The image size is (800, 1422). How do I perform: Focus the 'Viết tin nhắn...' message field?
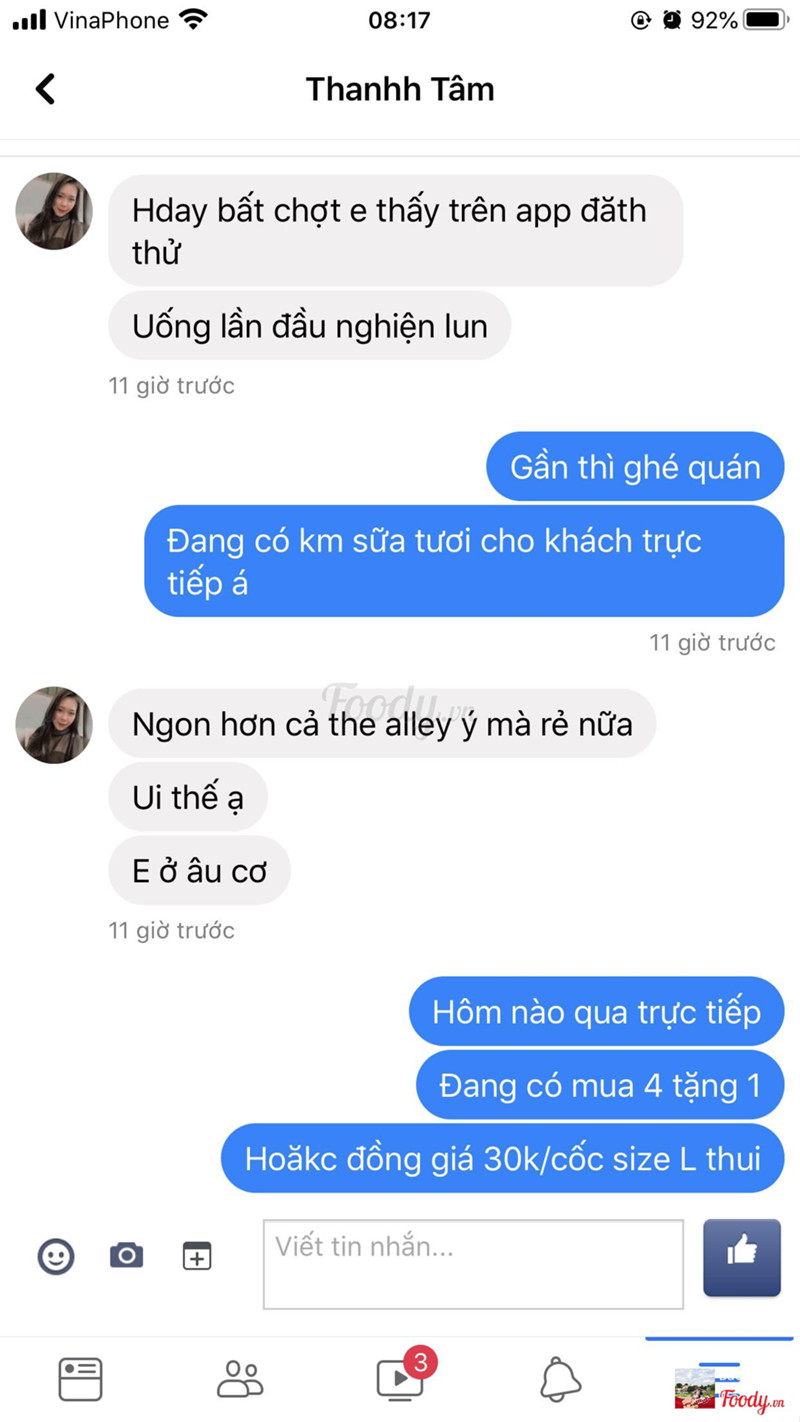pyautogui.click(x=473, y=1264)
